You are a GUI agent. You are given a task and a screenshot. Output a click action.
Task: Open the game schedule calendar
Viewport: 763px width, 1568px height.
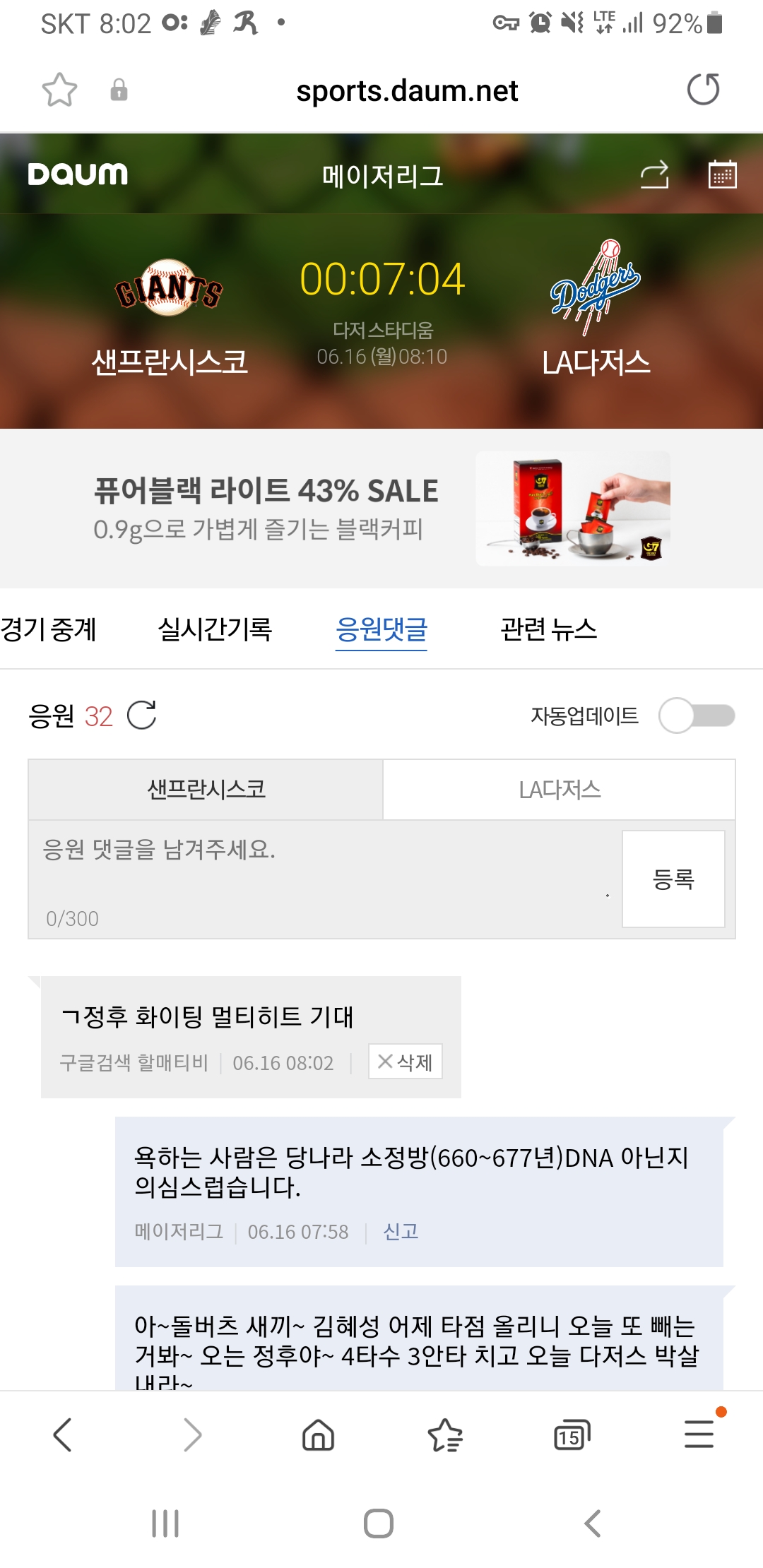(x=722, y=174)
